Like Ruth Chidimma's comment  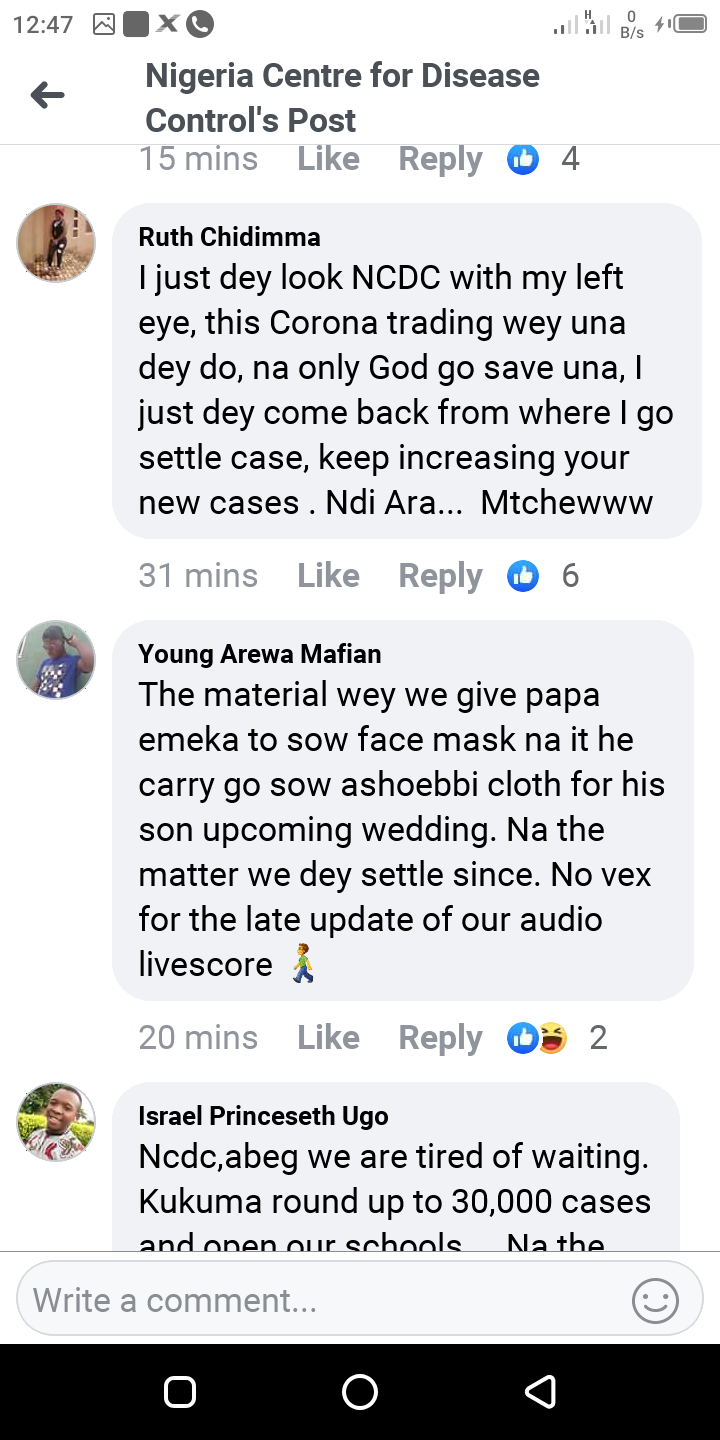(x=328, y=576)
